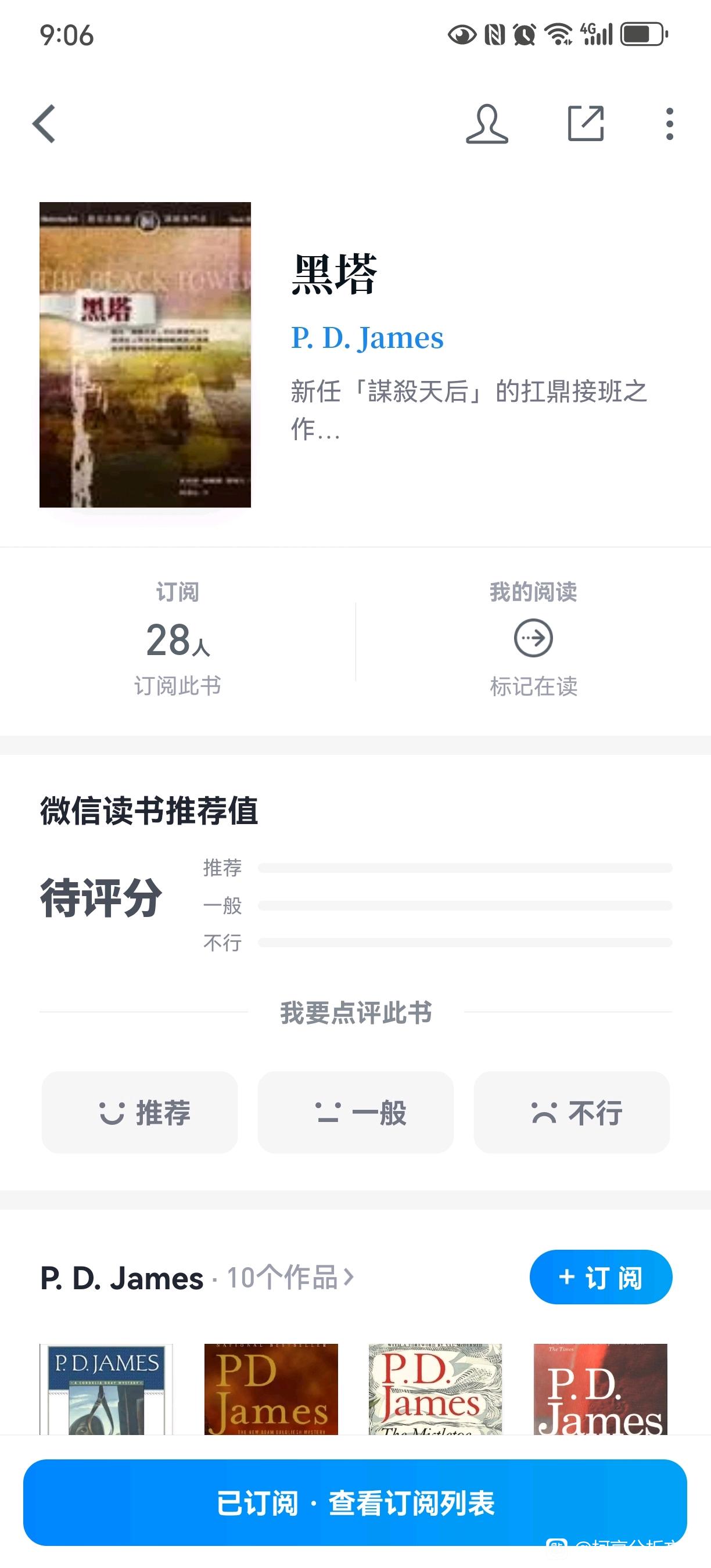Open the red The Times P.D. James cover
Viewport: 711px width, 1568px height.
[x=600, y=1389]
